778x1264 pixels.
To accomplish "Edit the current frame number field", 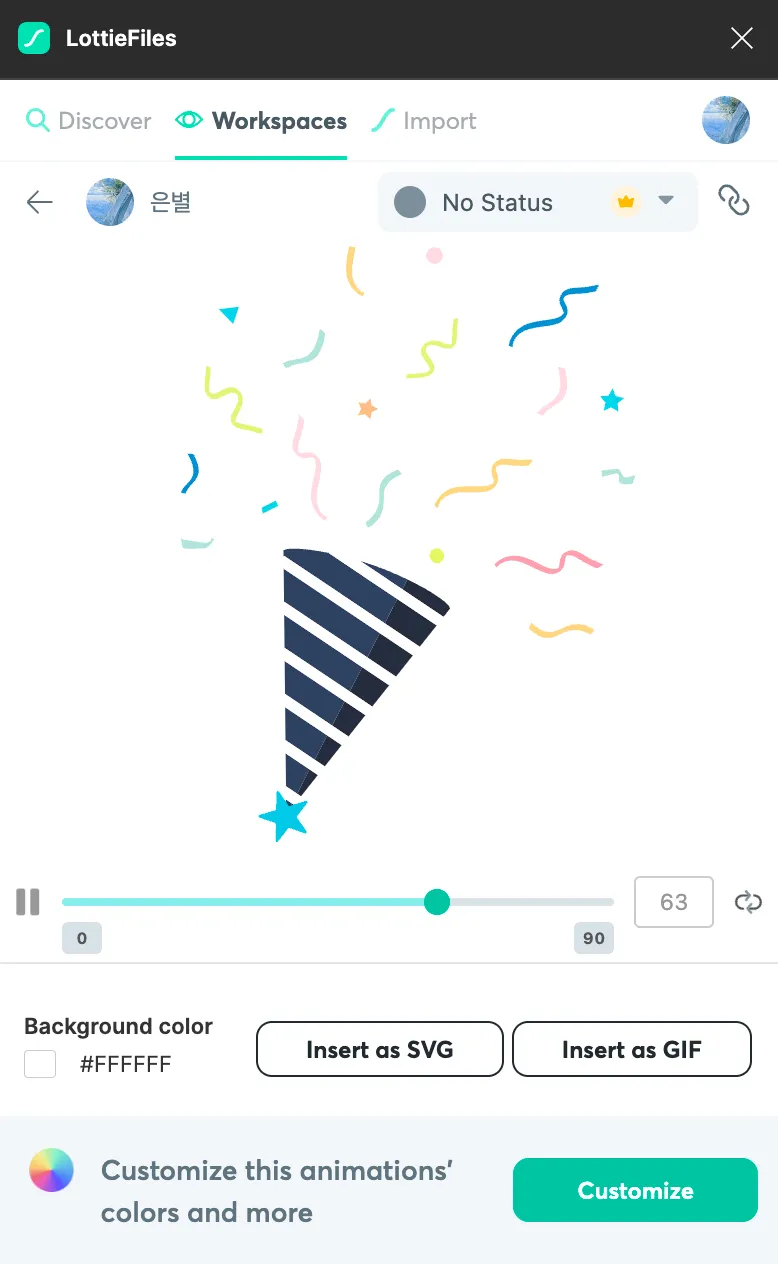I will (673, 902).
